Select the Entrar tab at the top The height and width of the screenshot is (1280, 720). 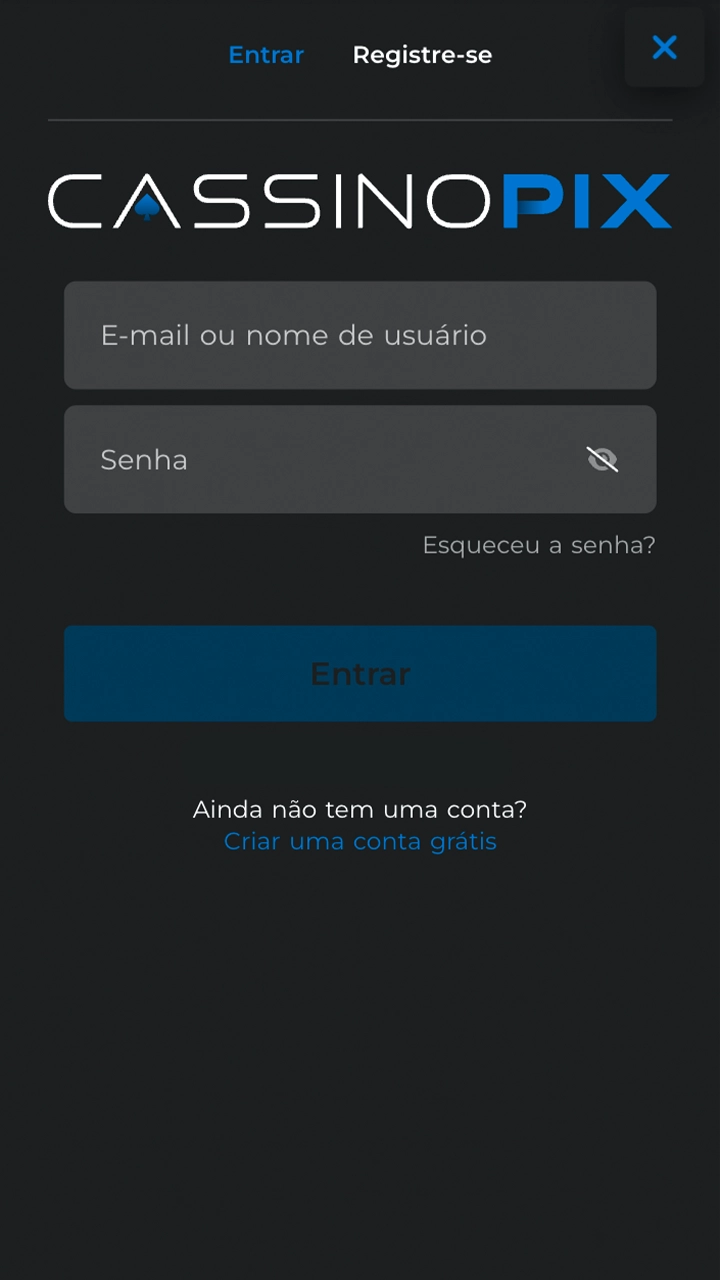(266, 55)
